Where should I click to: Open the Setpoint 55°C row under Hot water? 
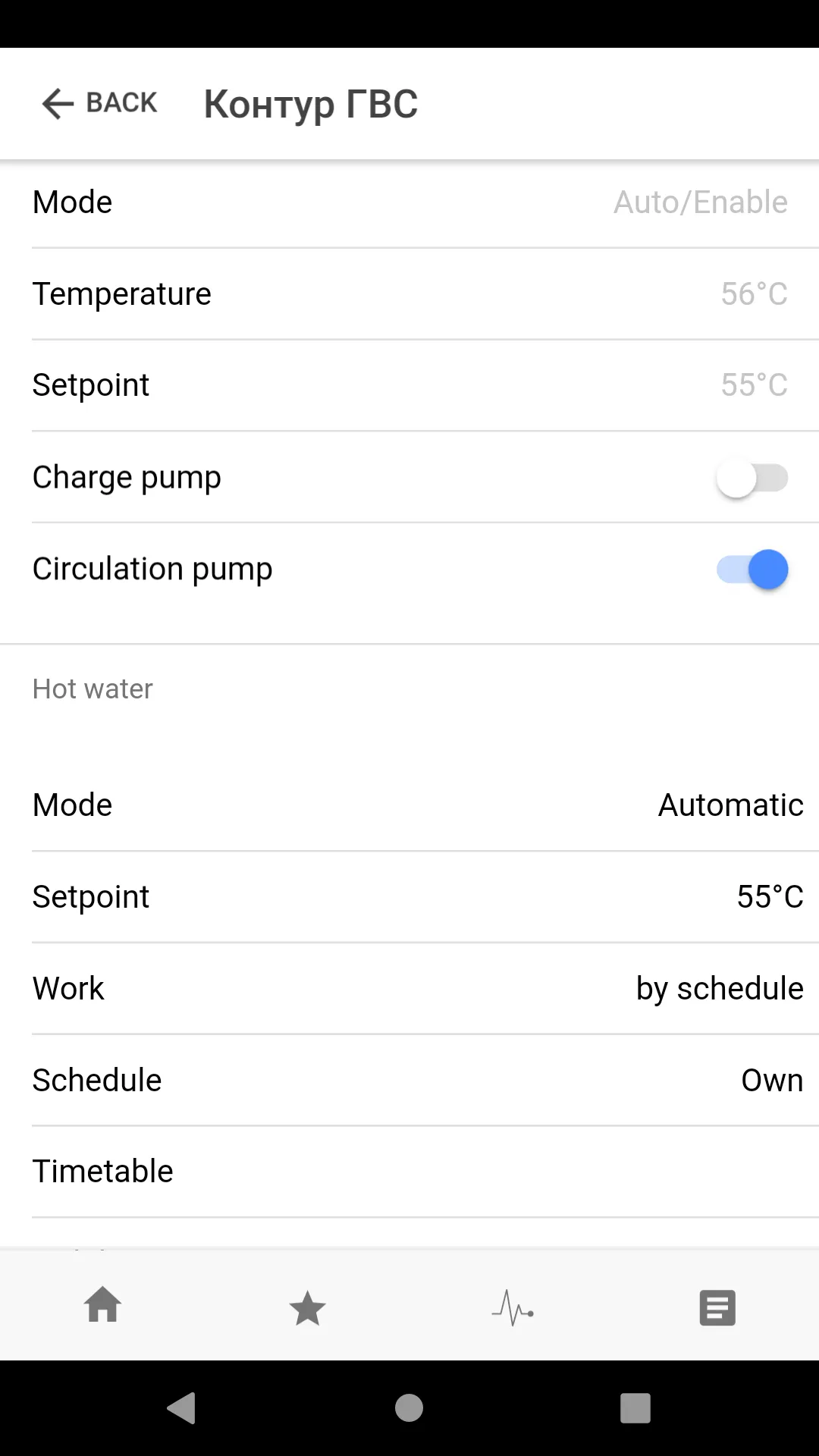pos(409,896)
